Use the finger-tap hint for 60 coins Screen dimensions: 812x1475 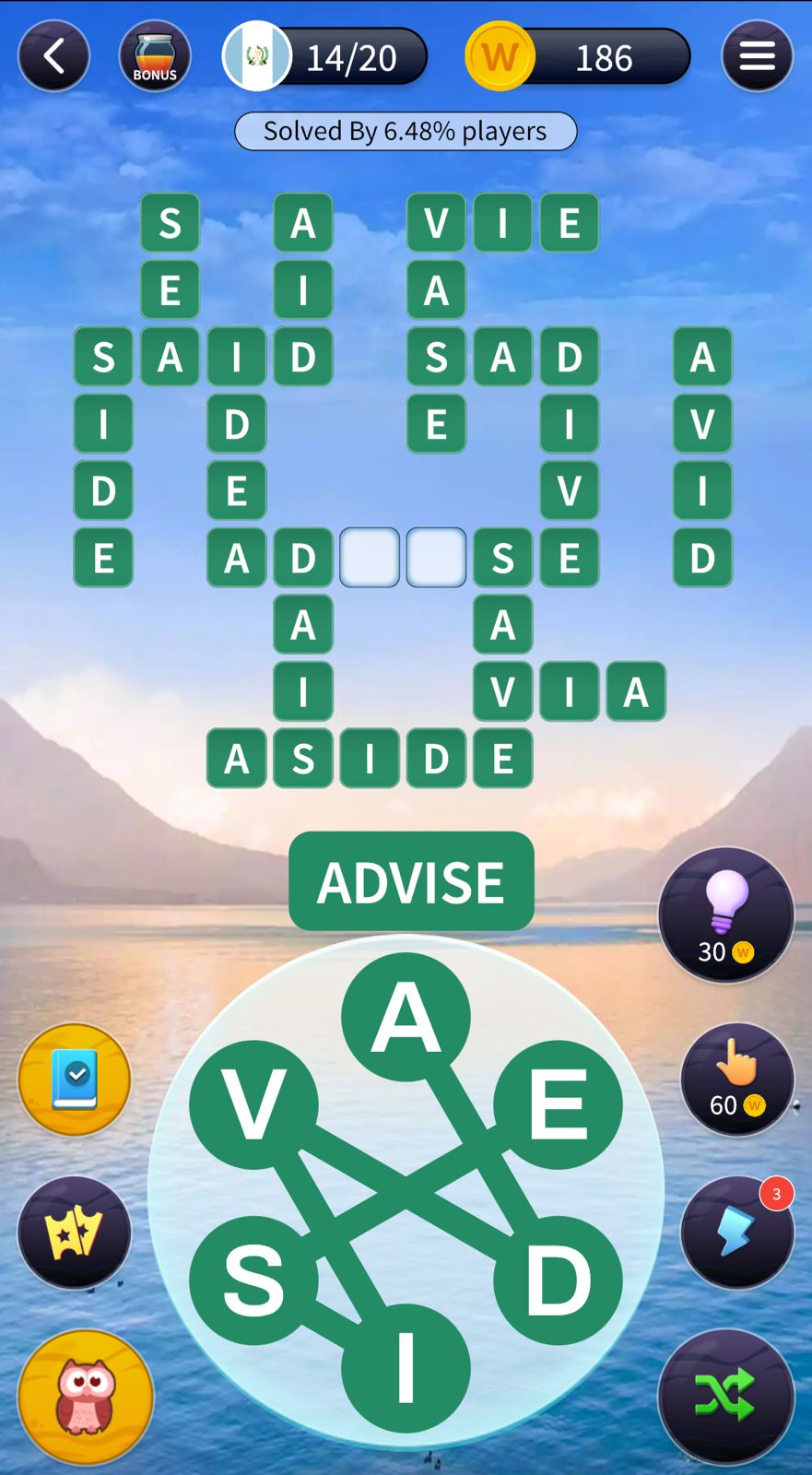(737, 1080)
